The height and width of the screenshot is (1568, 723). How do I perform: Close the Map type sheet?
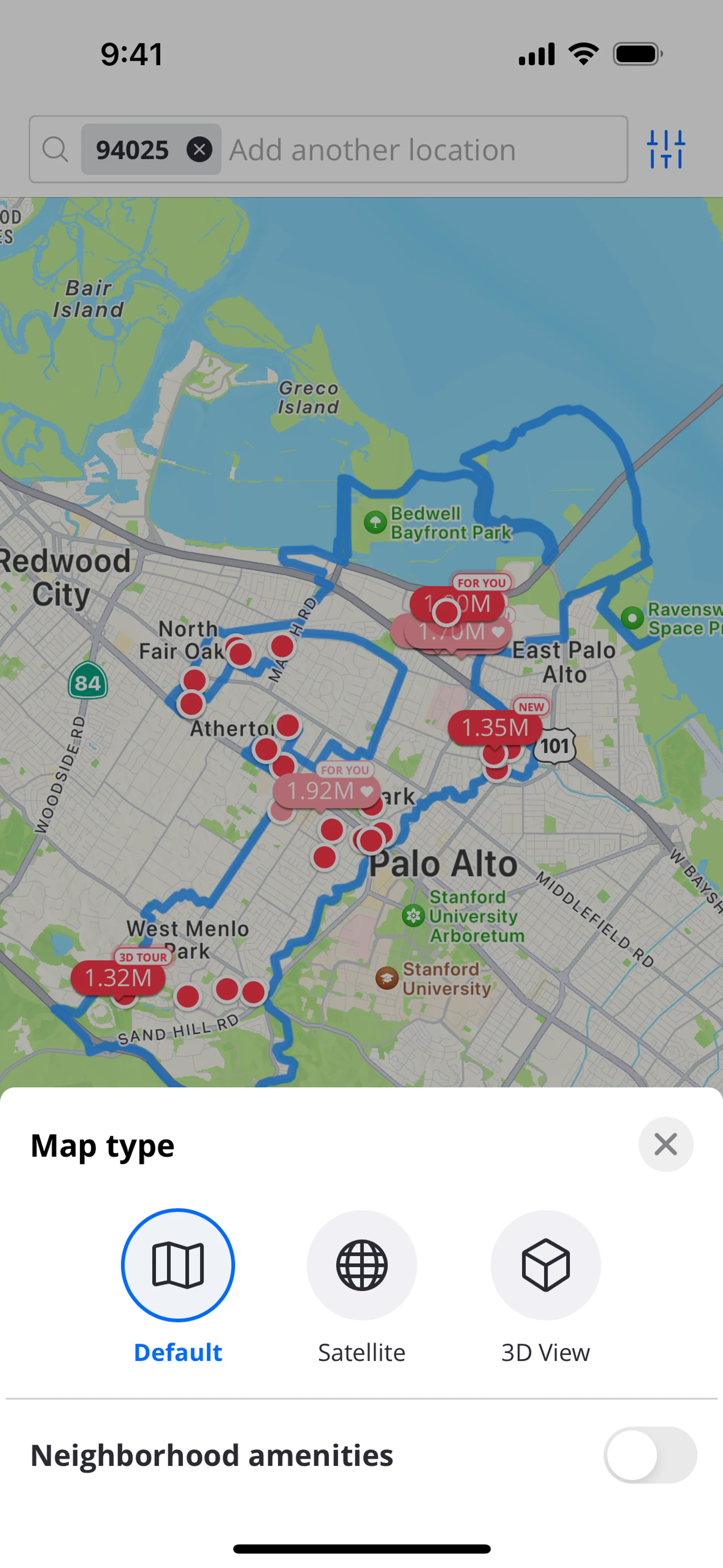666,1144
